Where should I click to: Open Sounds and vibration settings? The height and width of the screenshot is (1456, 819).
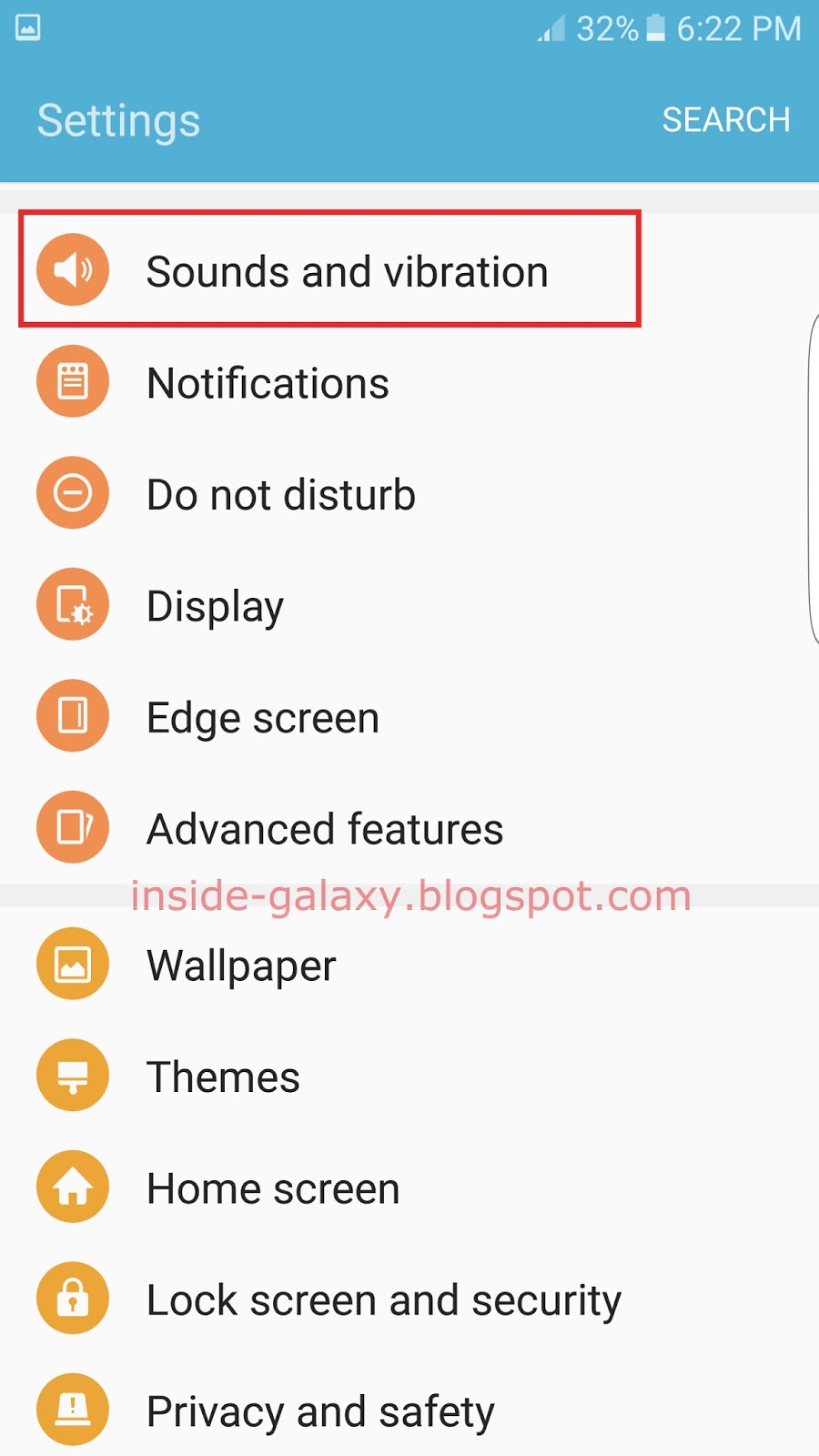[349, 269]
